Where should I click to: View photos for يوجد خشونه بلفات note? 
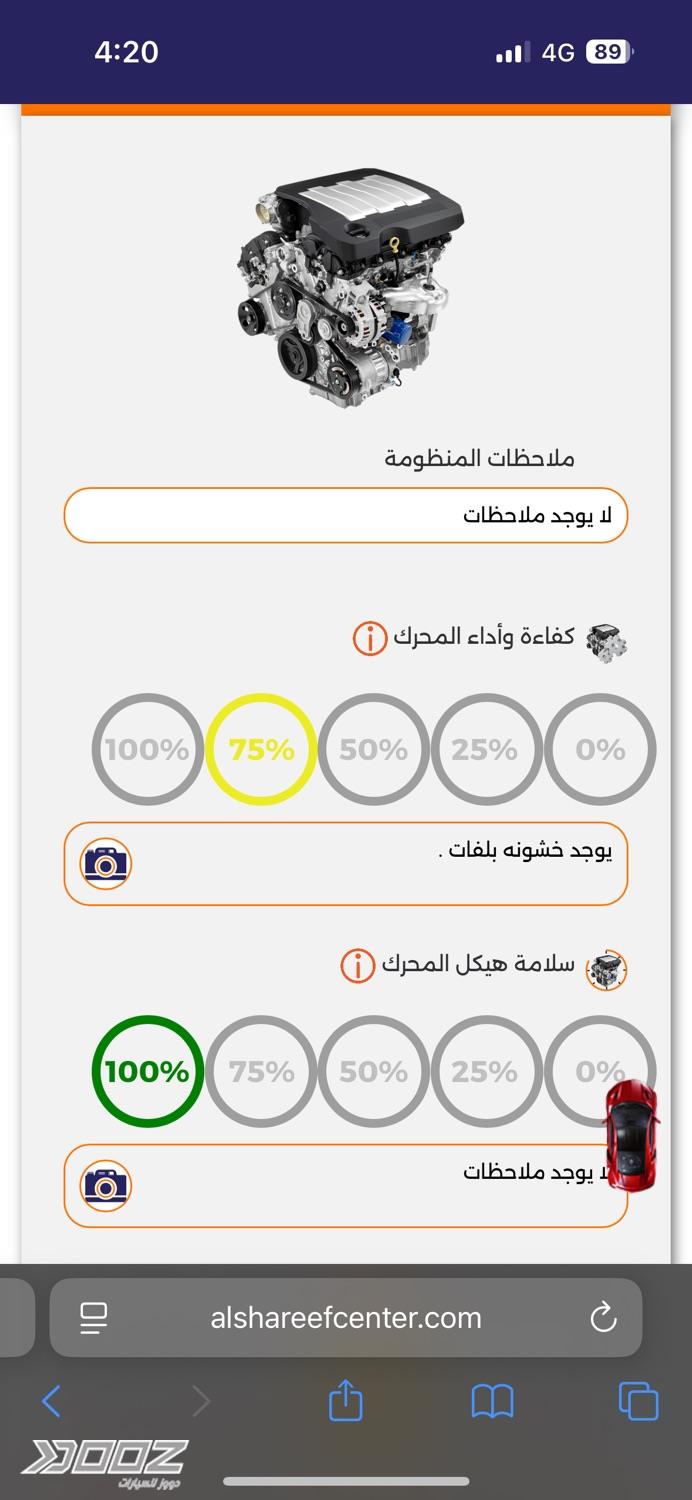106,864
